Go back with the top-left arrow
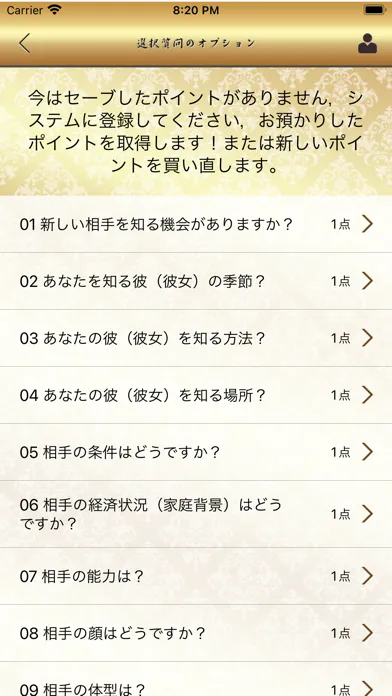The height and width of the screenshot is (696, 392). (x=25, y=43)
